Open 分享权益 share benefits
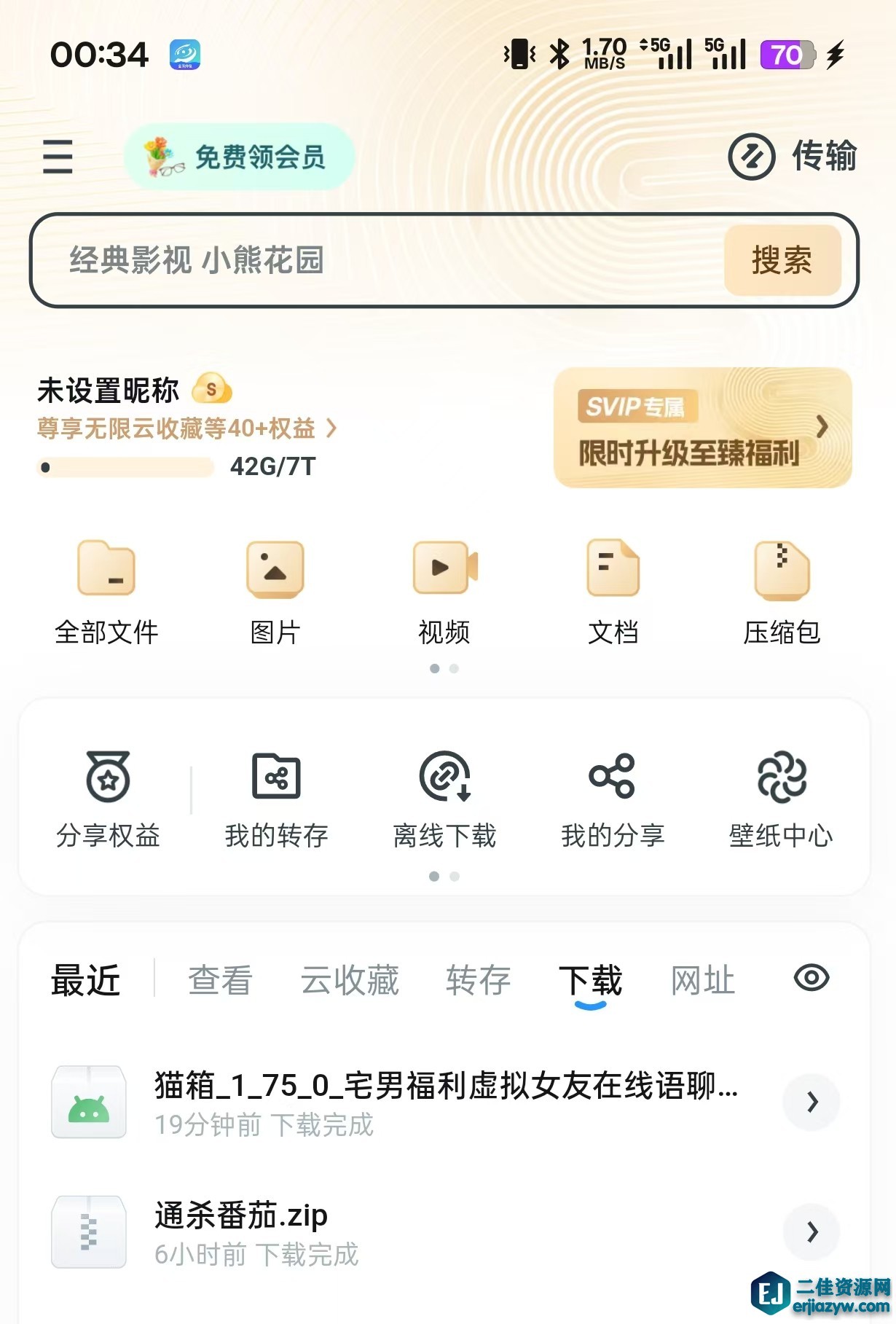Screen dimensions: 896x1324 pyautogui.click(x=108, y=799)
